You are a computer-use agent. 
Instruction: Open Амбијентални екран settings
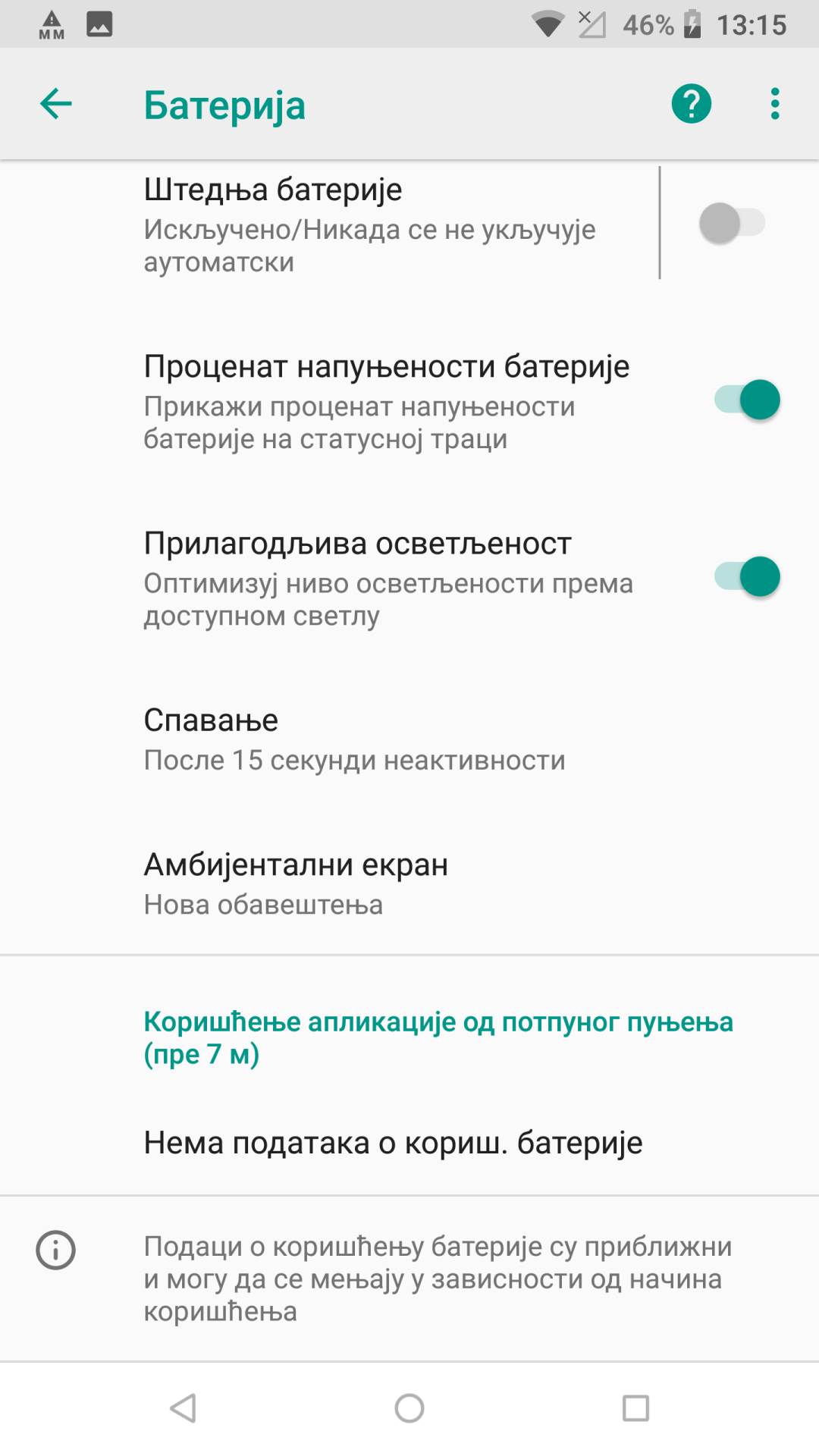pos(296,883)
